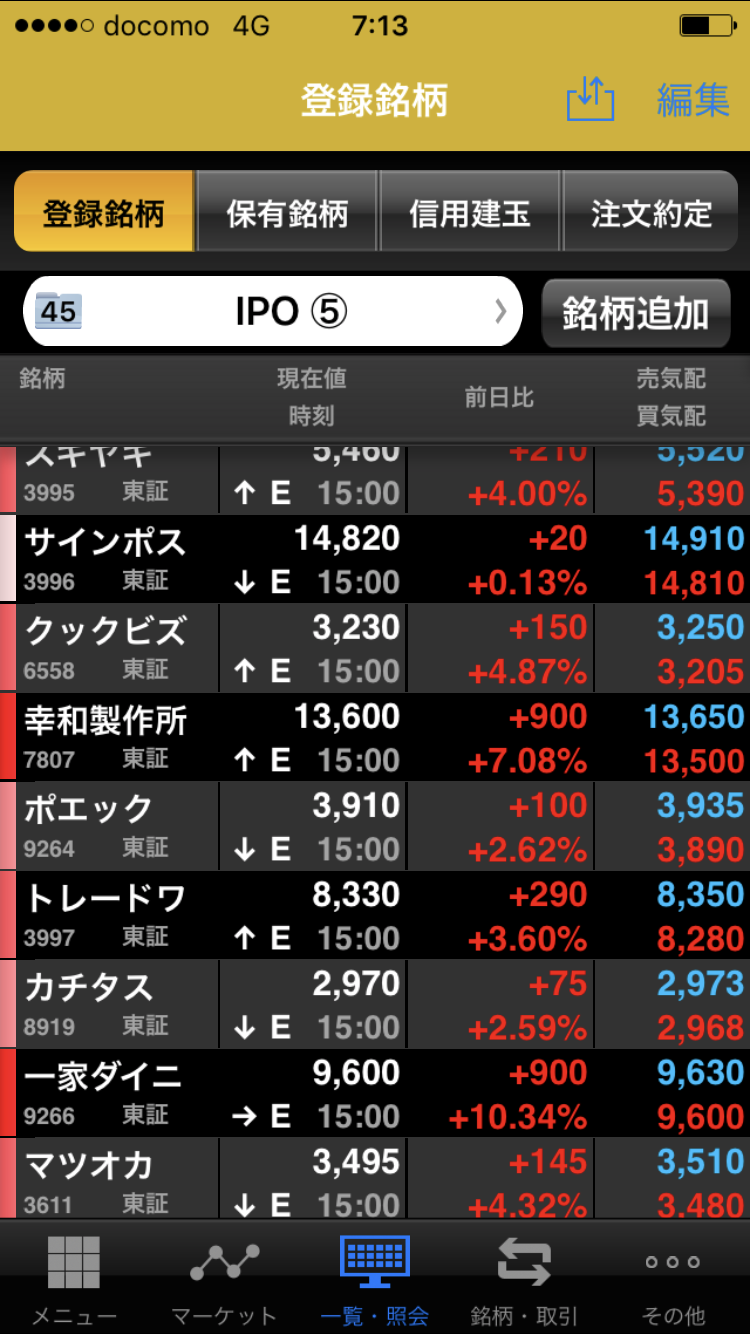Open the IPO ⑤ list selector
The width and height of the screenshot is (750, 1334).
point(272,312)
